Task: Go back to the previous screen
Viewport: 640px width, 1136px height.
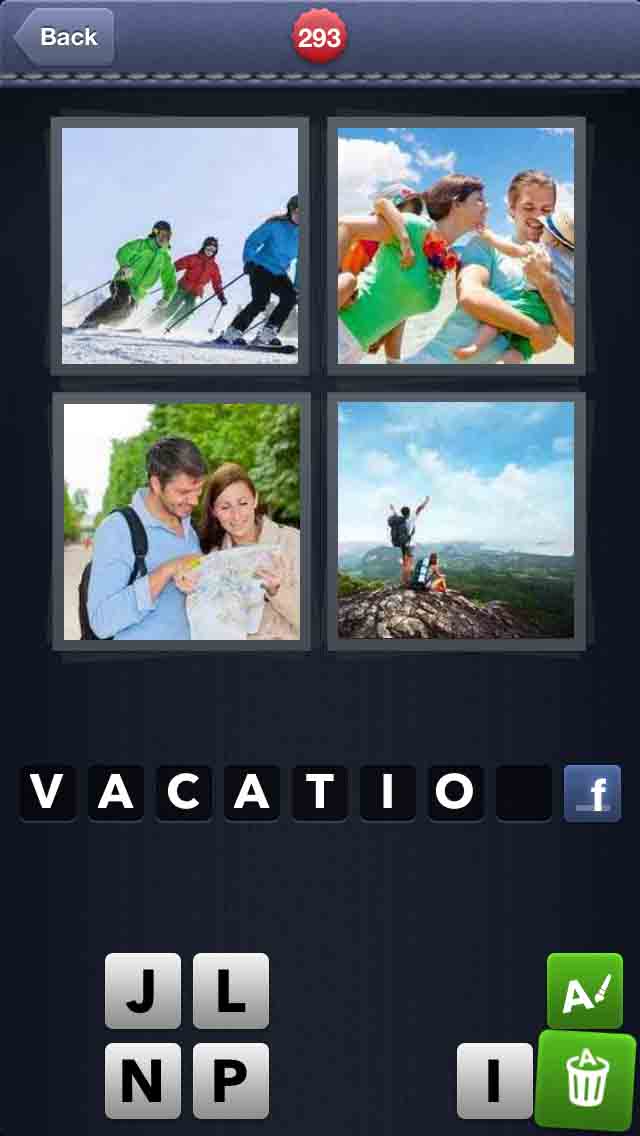Action: click(x=64, y=37)
